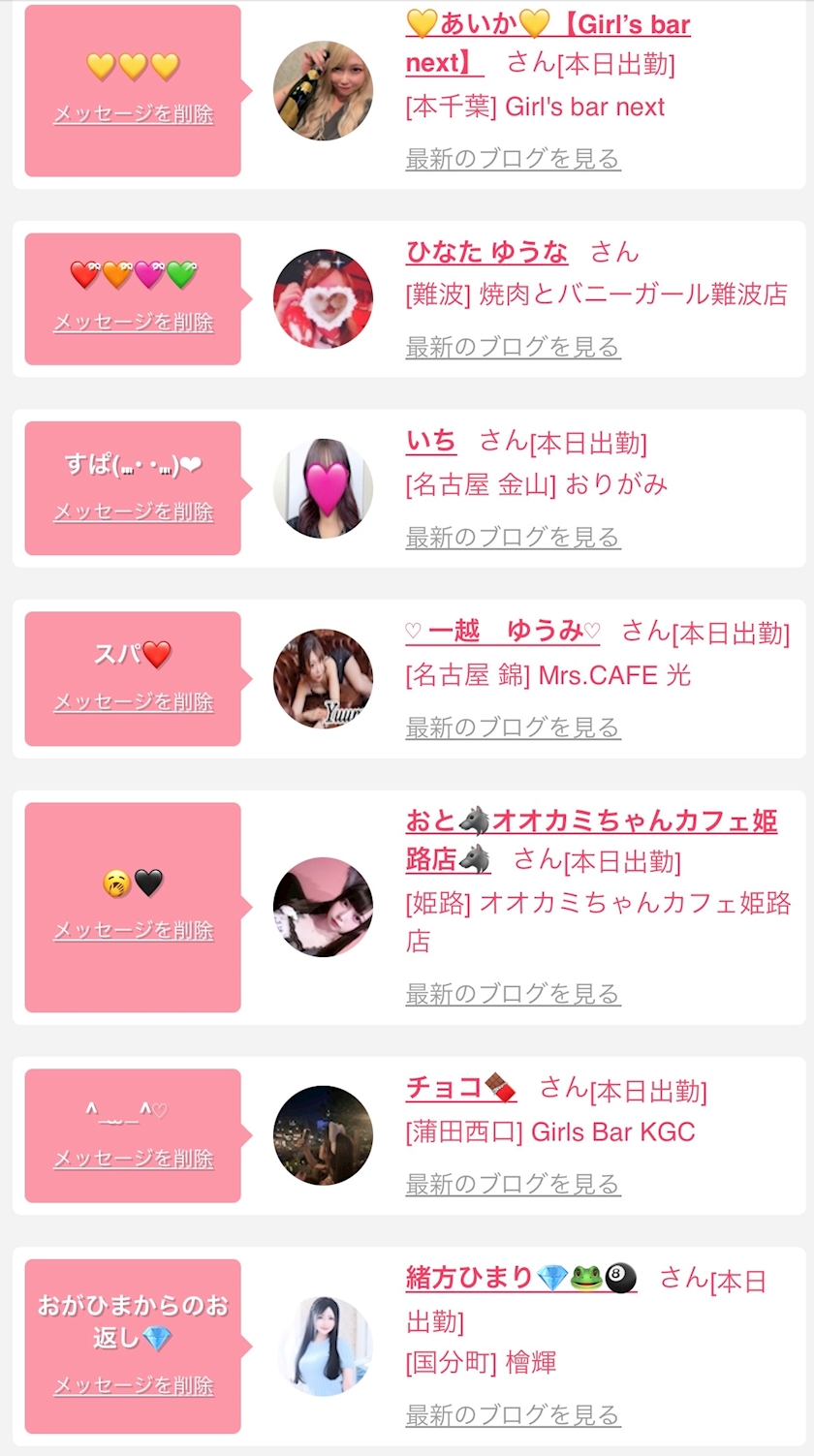View latest blog of 緒方ひまり
The width and height of the screenshot is (814, 1456).
[x=513, y=1415]
